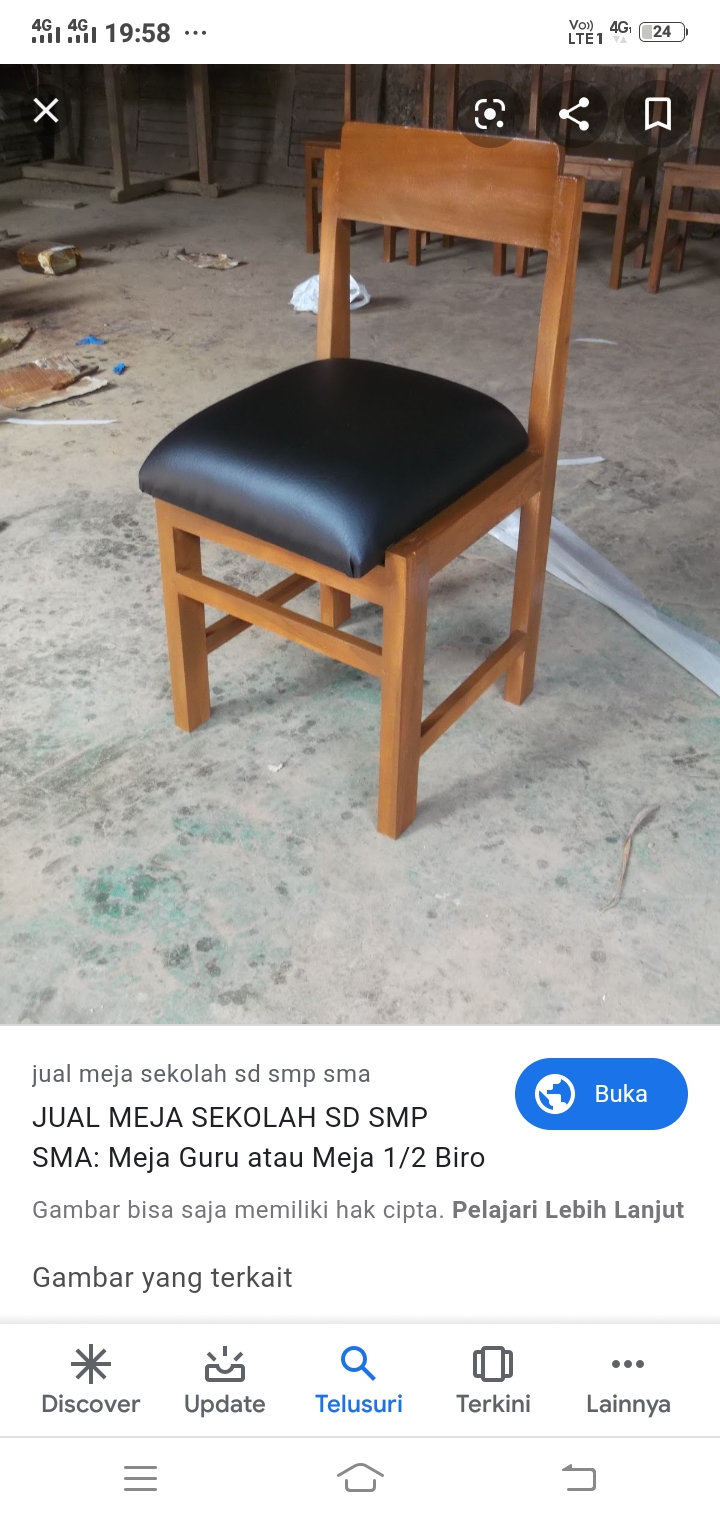Open the Pelajari Lebih Lanjut link
The height and width of the screenshot is (1520, 720).
point(568,1210)
